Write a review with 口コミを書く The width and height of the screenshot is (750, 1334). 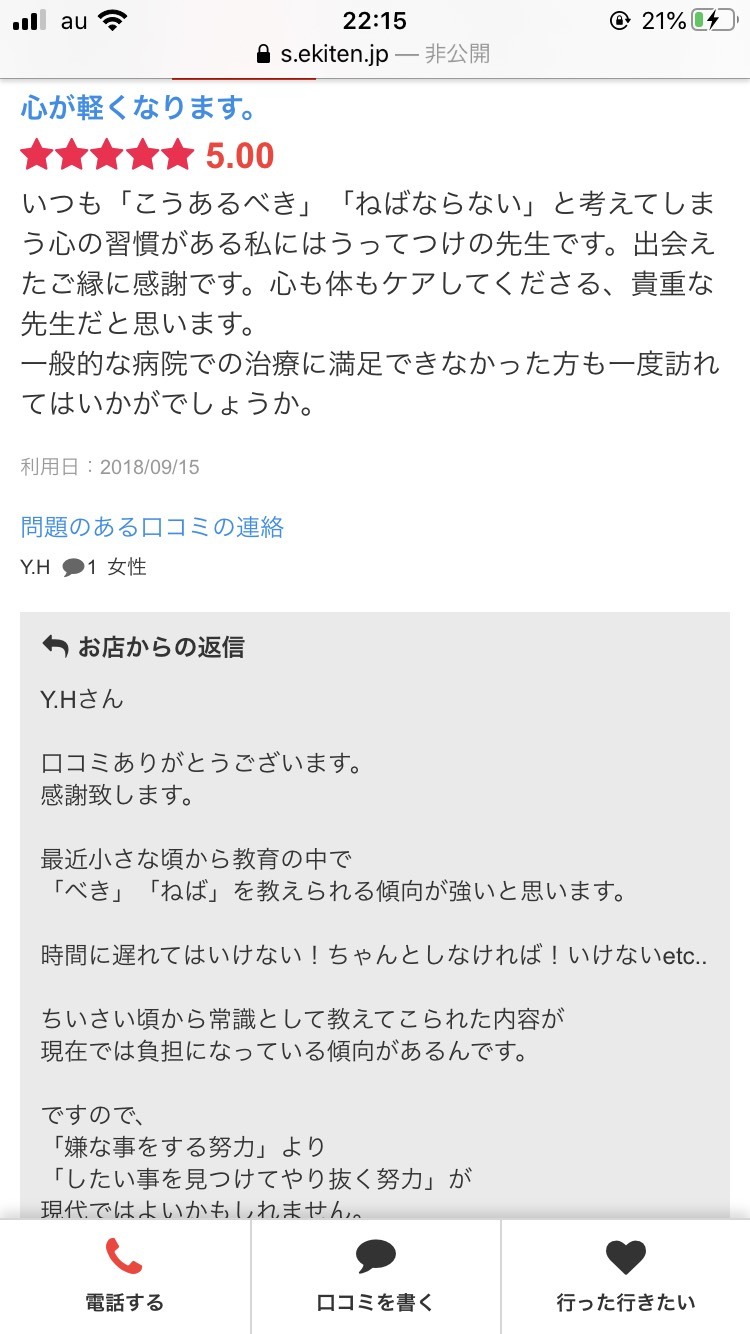(x=375, y=1276)
